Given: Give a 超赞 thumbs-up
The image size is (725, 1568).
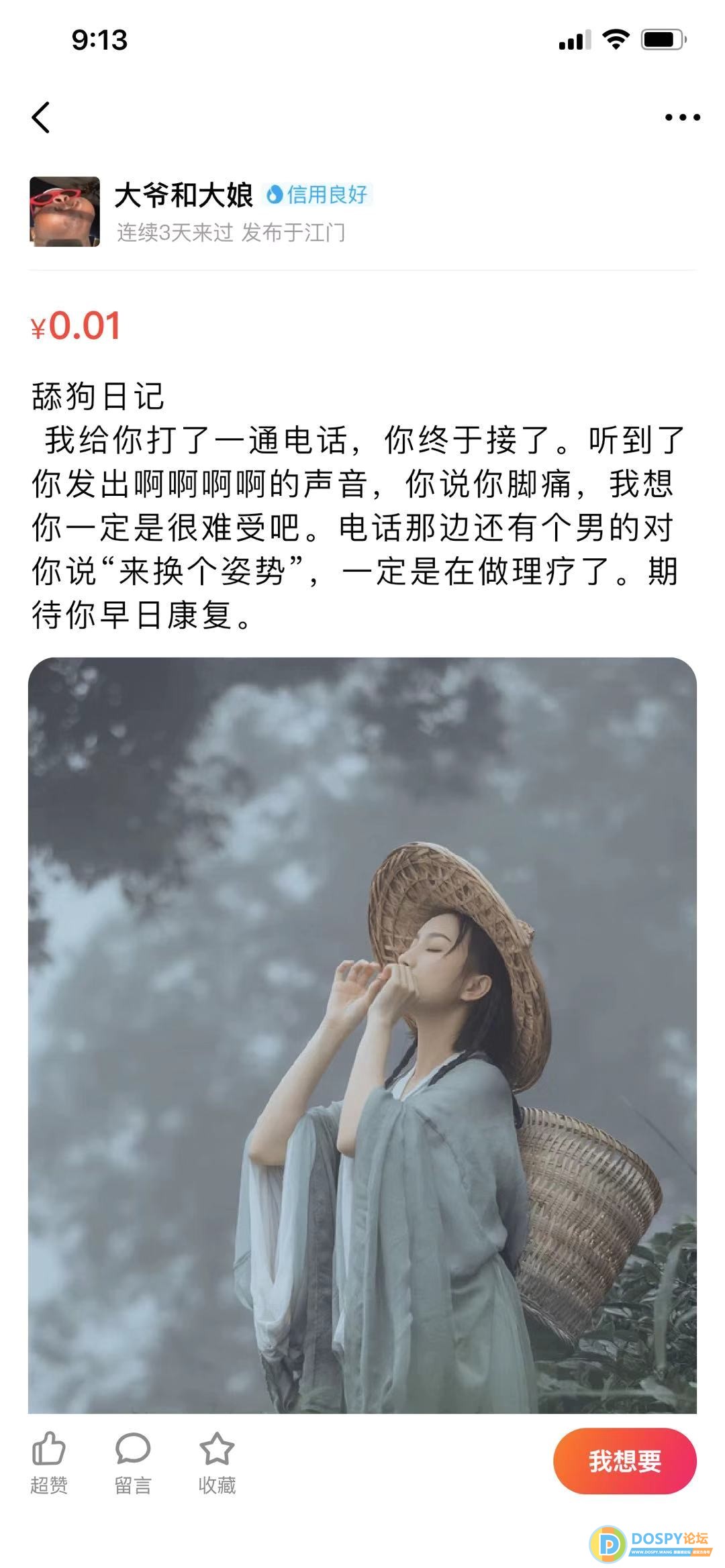Looking at the screenshot, I should tap(49, 1463).
